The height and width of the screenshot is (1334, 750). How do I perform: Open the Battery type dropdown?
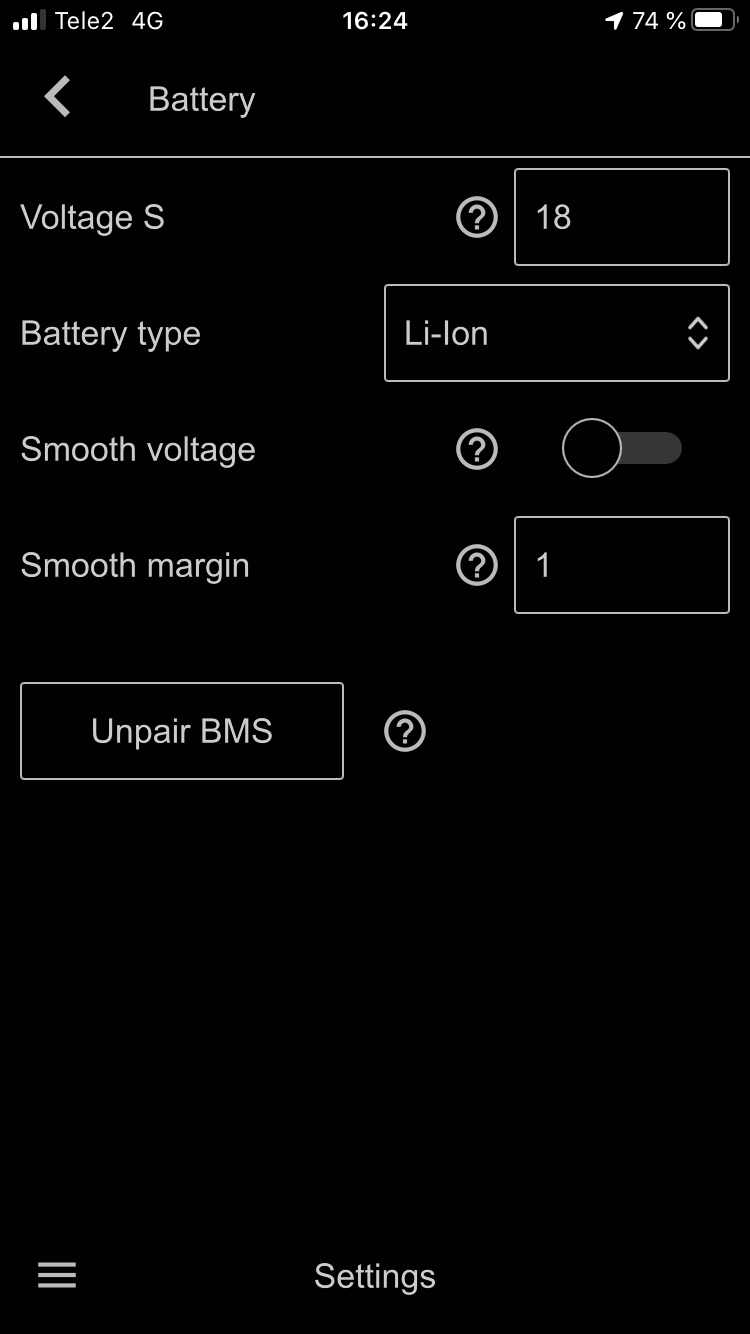[557, 333]
